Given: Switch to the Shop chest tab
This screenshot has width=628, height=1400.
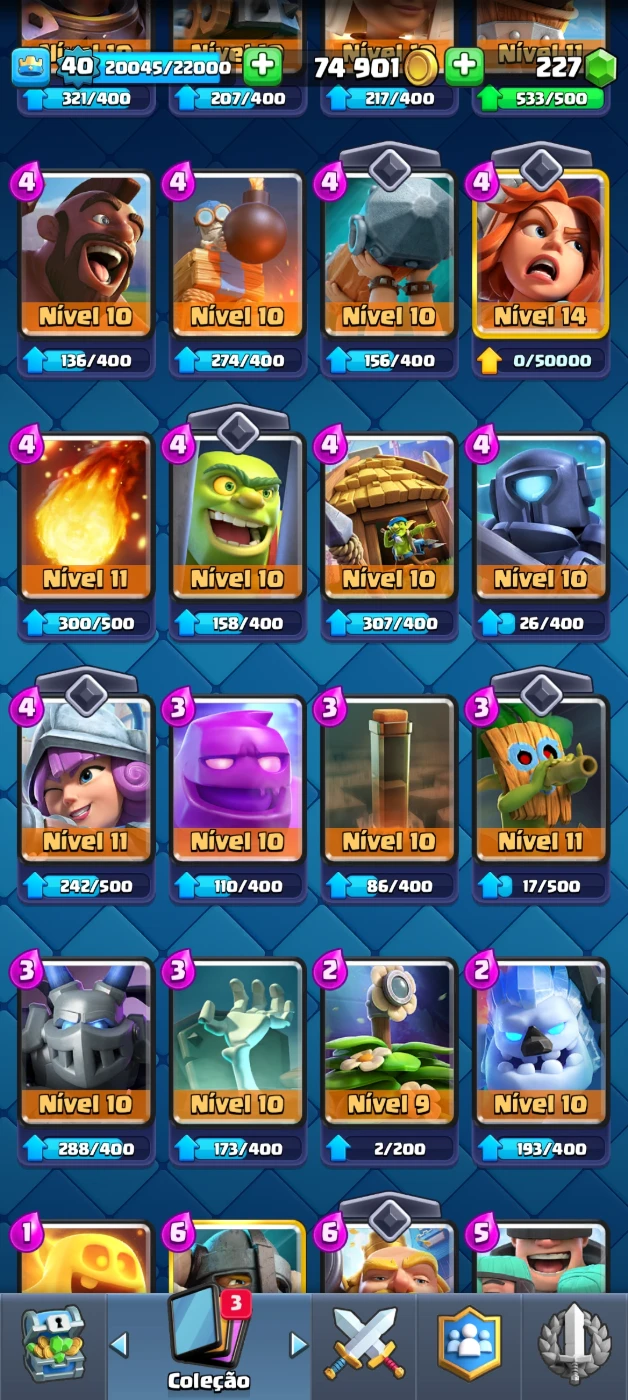Looking at the screenshot, I should pos(53,1345).
